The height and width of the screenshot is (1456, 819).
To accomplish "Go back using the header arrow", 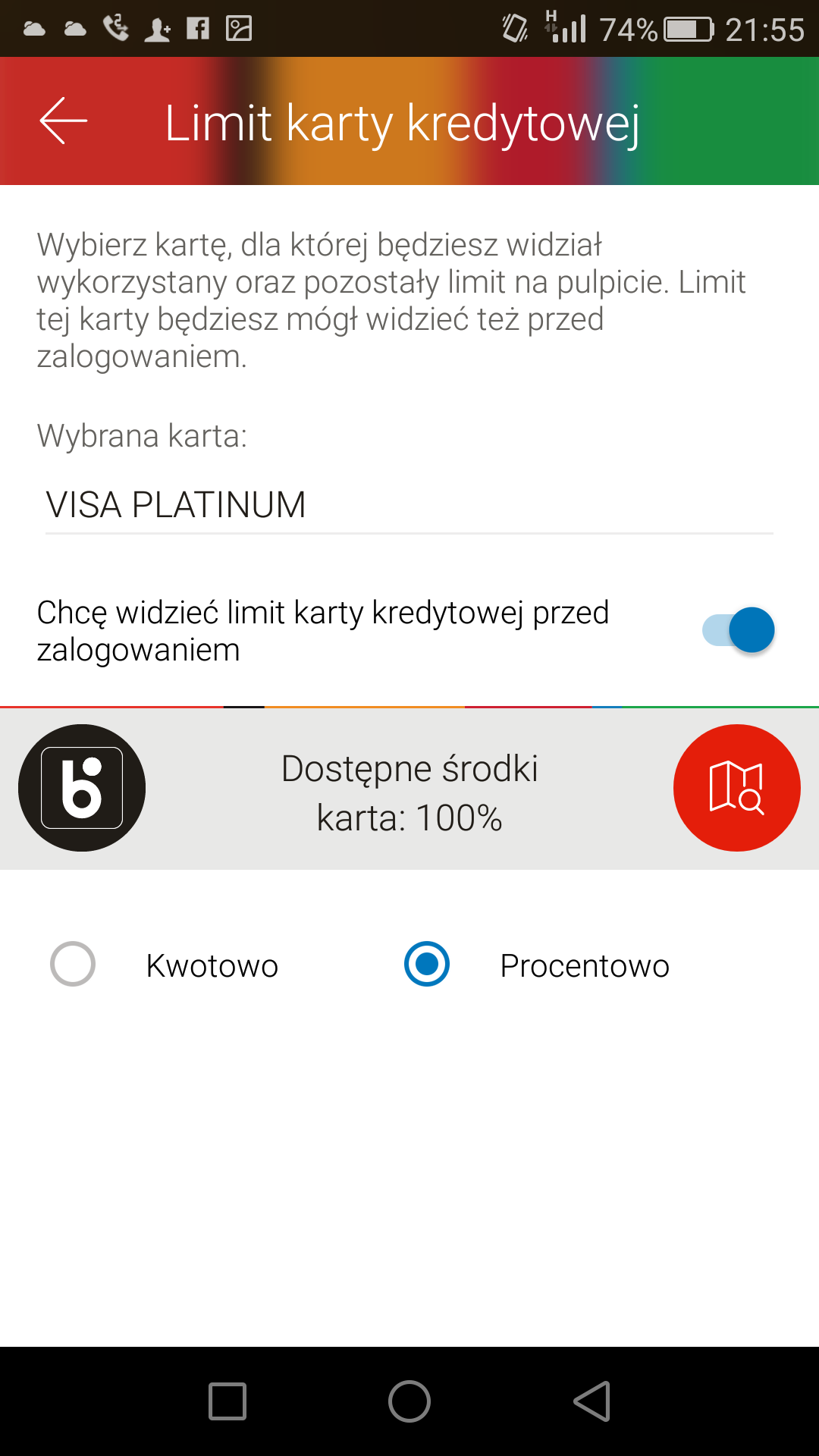I will pos(64,121).
